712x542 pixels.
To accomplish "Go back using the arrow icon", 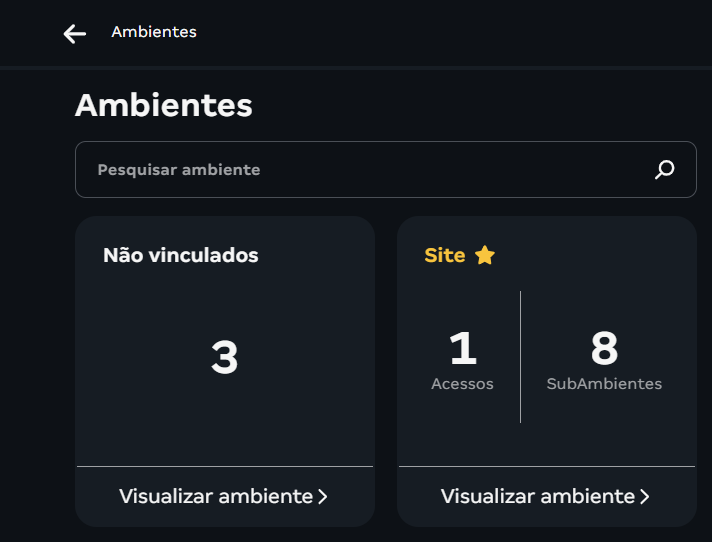I will 75,34.
